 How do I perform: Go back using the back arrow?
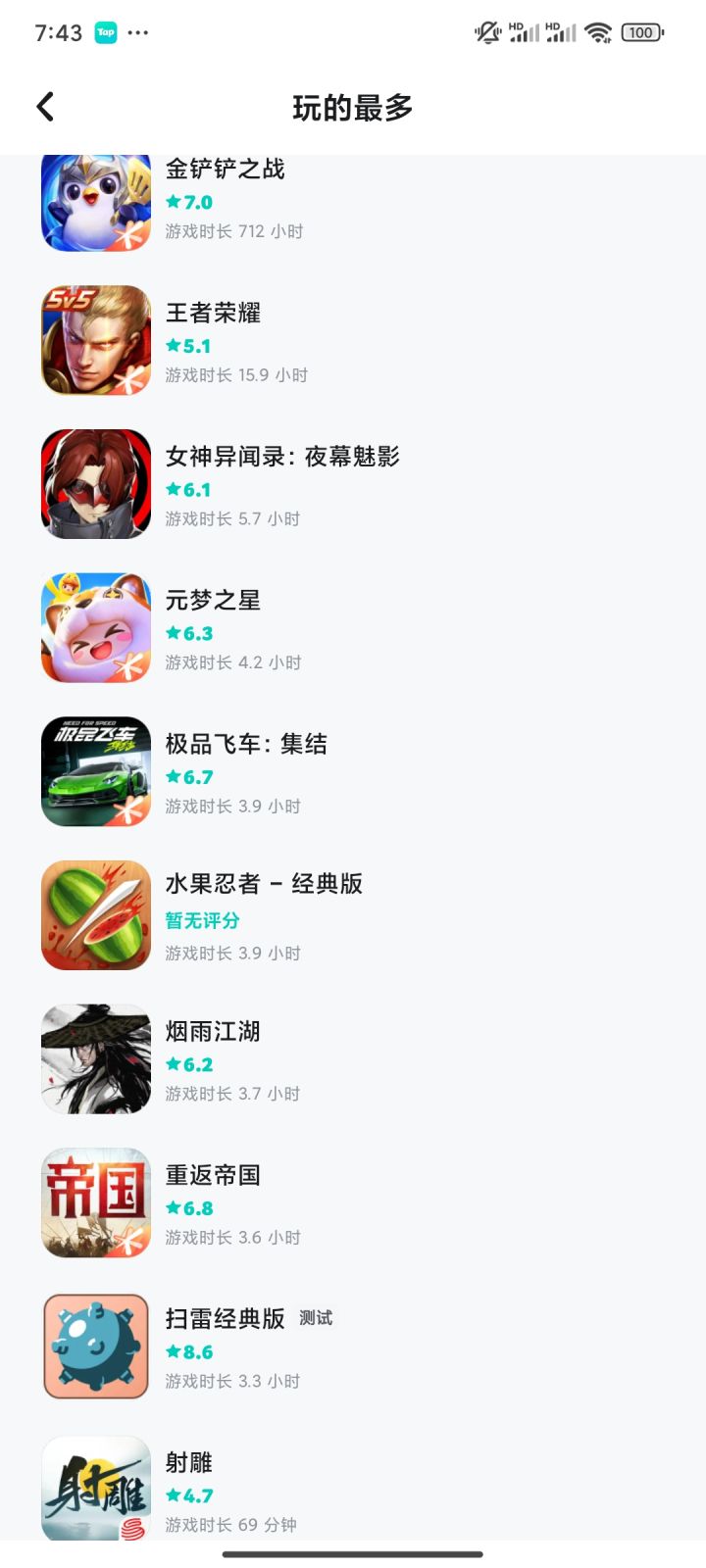coord(44,105)
